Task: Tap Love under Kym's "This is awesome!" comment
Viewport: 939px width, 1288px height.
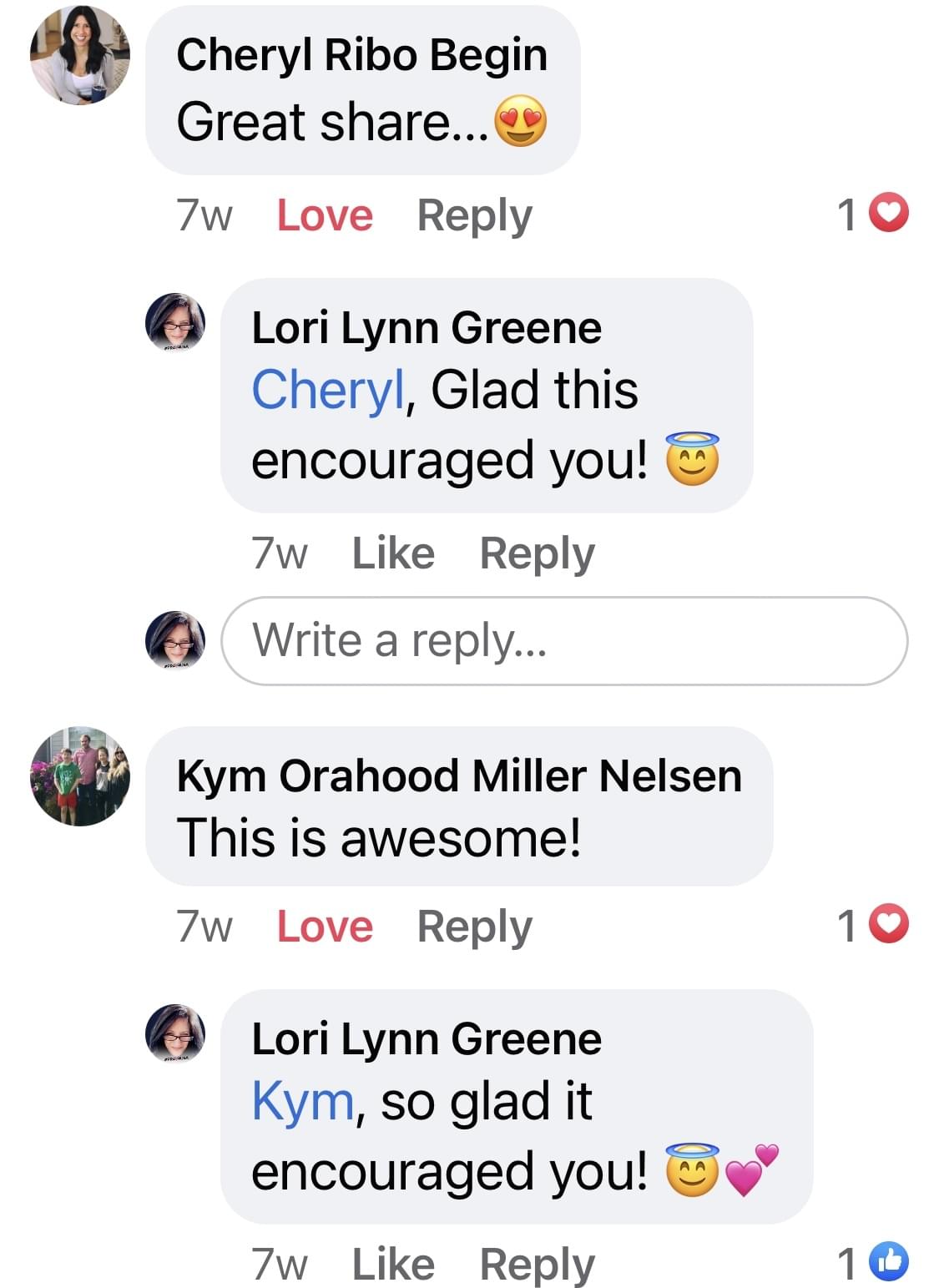Action: [x=325, y=927]
